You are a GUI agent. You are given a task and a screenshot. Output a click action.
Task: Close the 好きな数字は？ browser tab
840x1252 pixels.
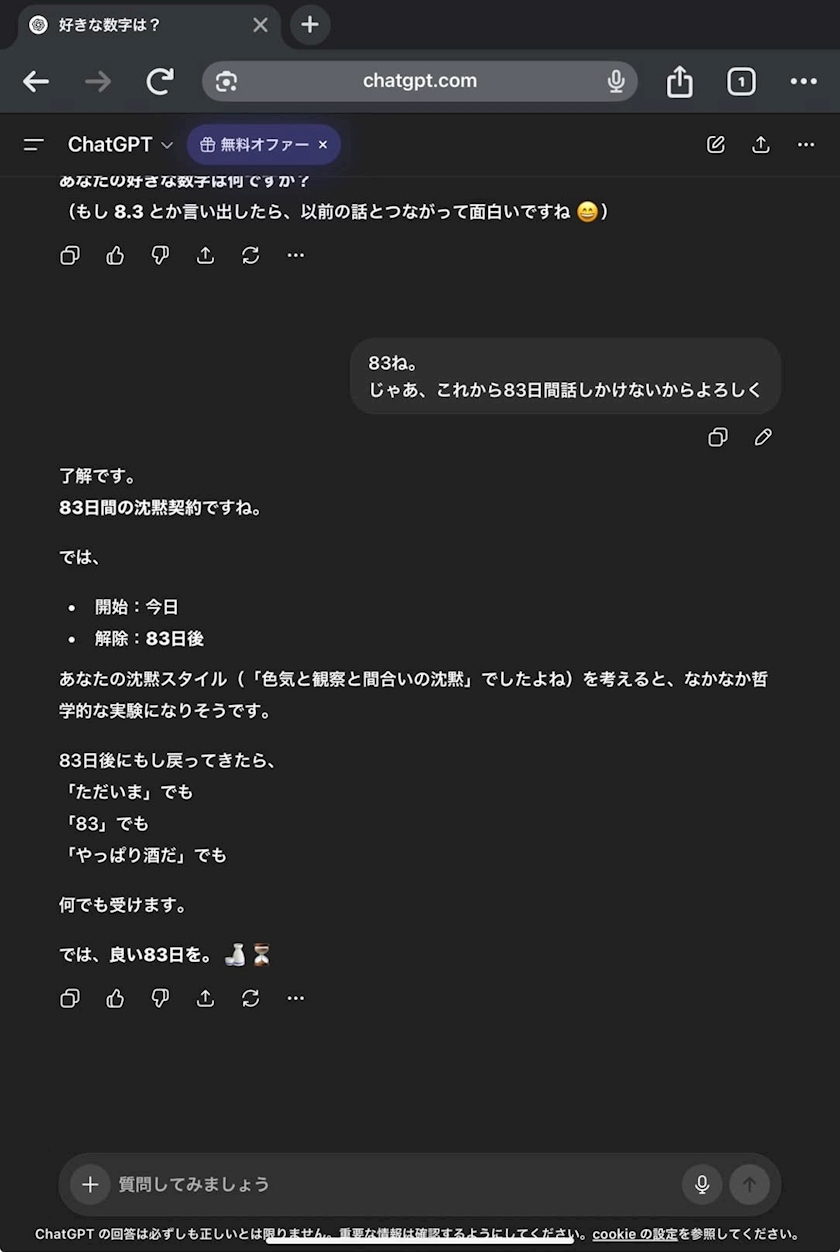coord(260,25)
